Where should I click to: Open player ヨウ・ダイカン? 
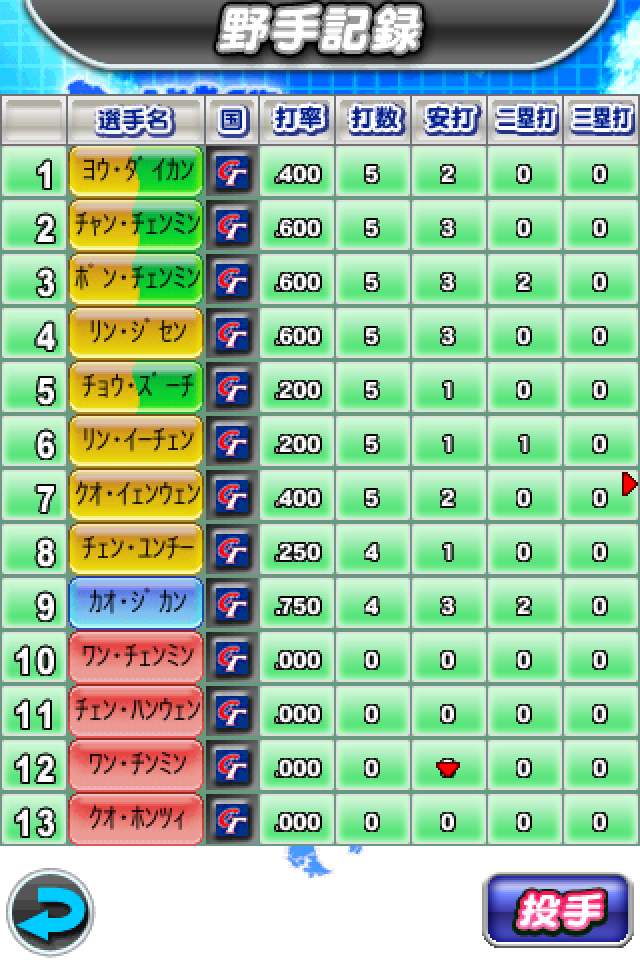(x=136, y=171)
